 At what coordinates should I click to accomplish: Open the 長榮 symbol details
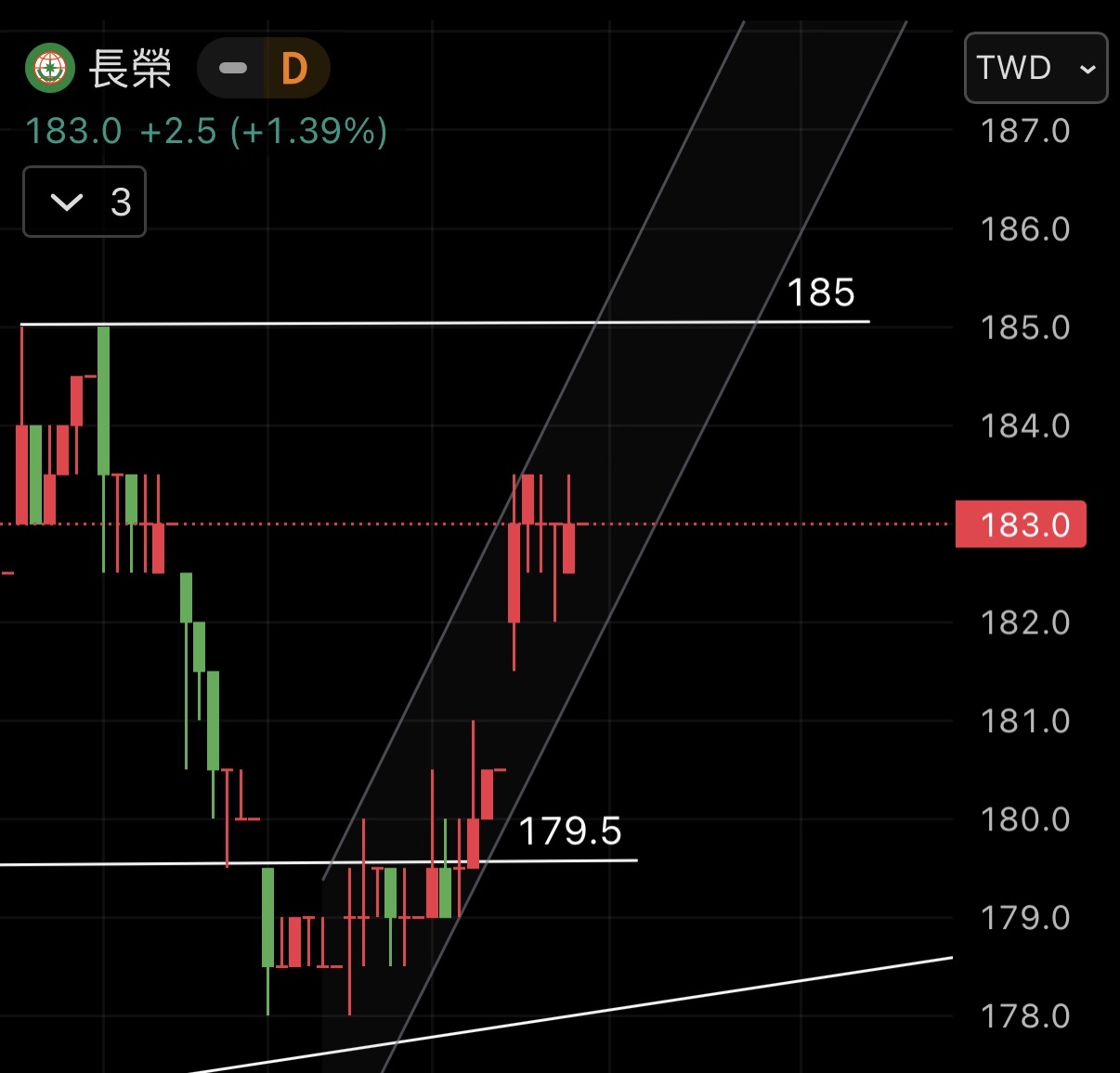point(130,69)
